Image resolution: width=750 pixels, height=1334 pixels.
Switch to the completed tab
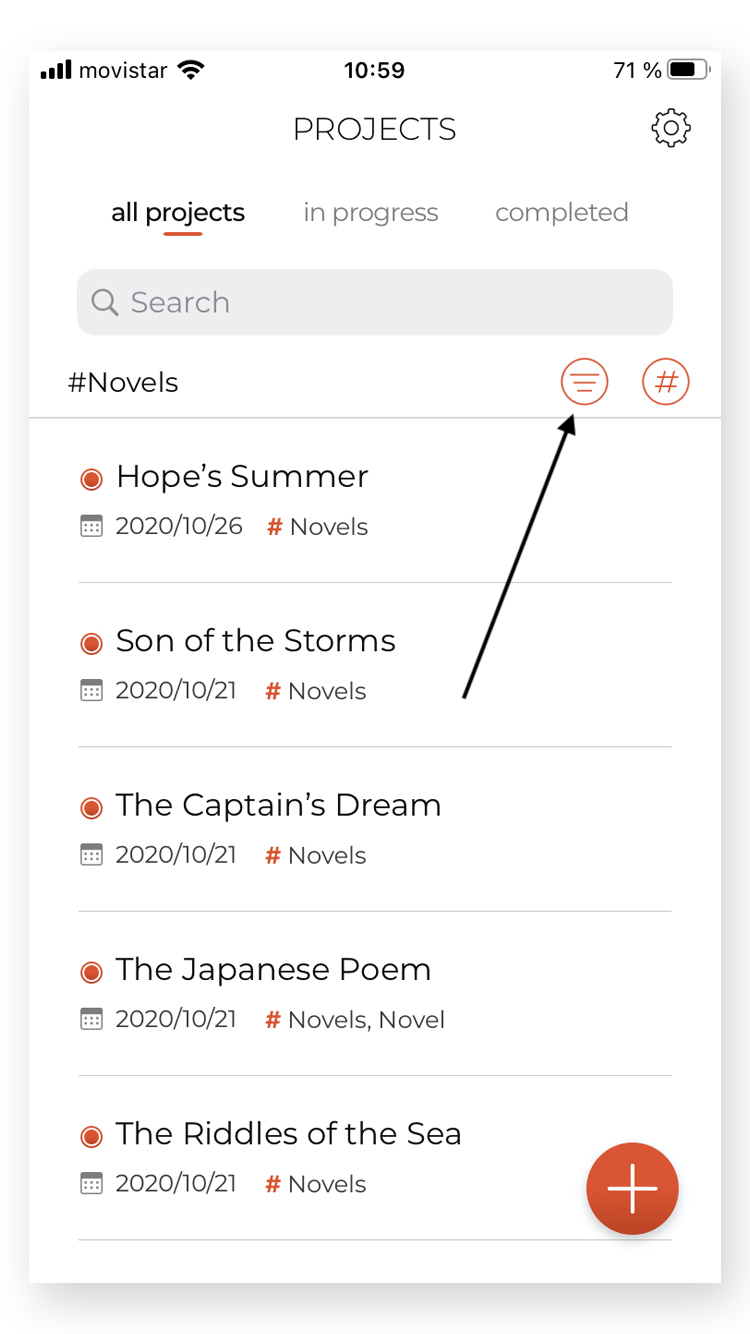click(x=562, y=212)
